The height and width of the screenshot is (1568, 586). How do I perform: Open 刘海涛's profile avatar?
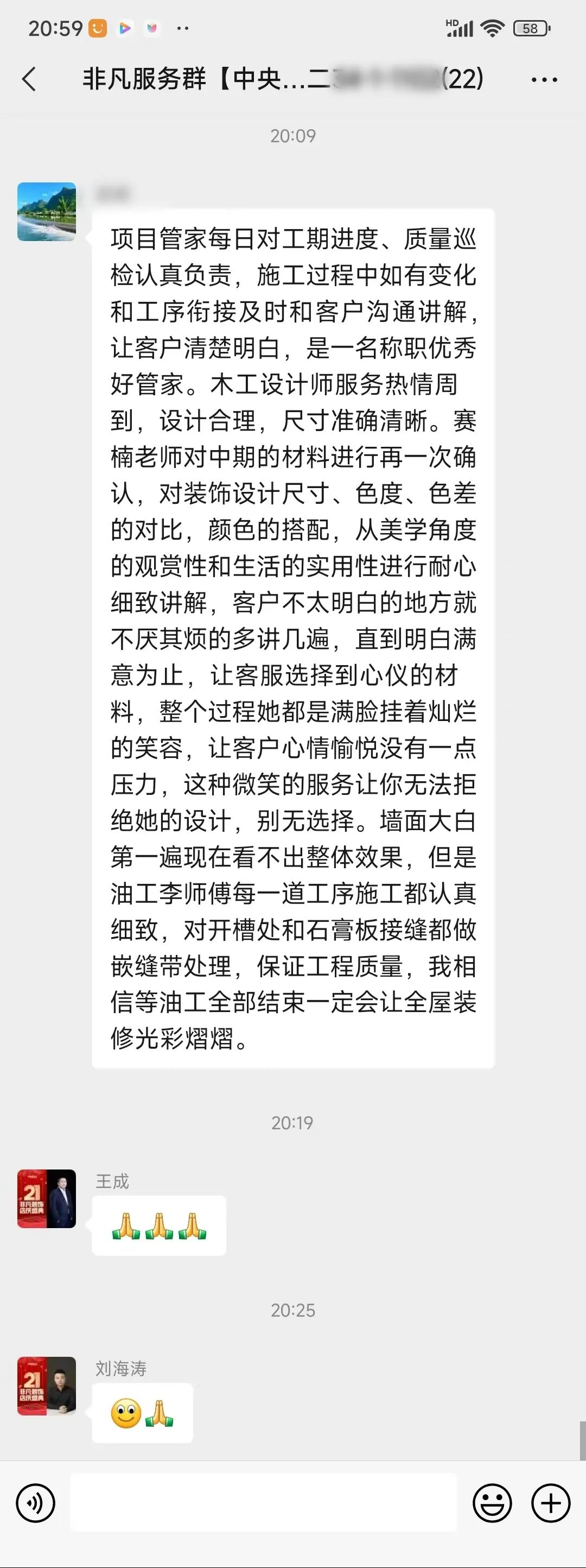pos(47,1386)
